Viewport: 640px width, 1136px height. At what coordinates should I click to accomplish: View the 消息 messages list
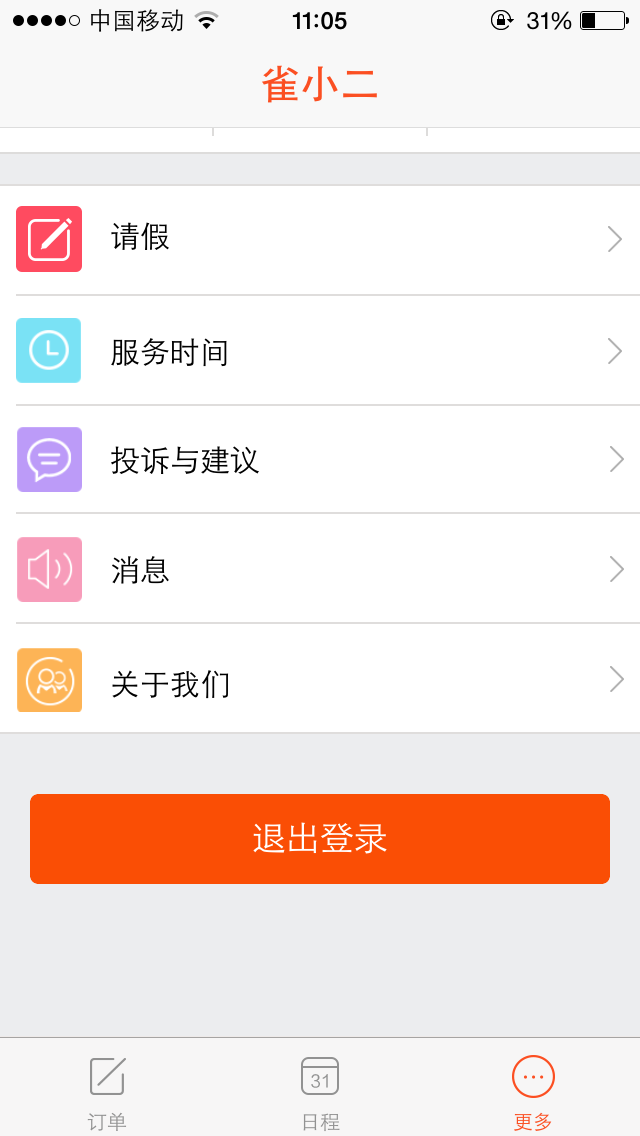320,569
